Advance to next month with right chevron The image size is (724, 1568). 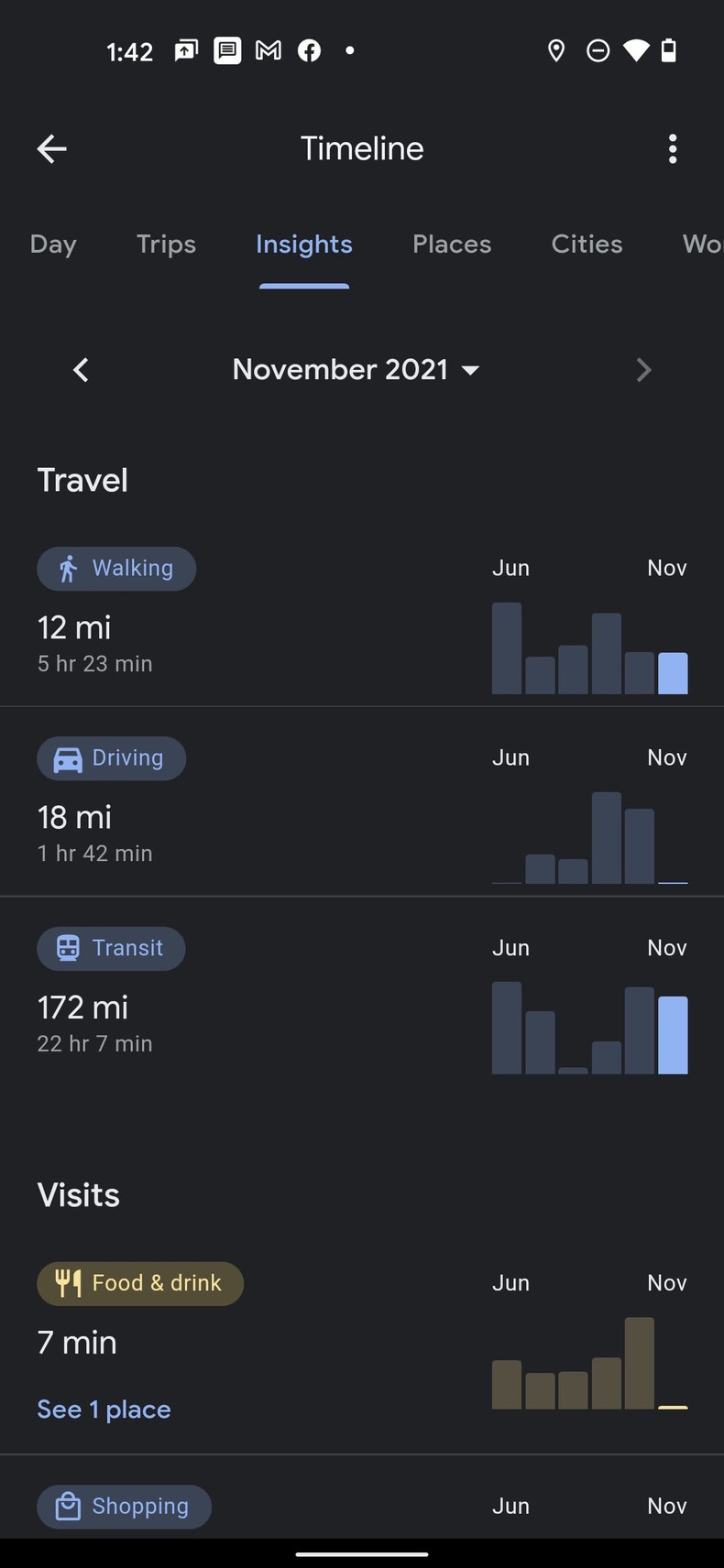point(643,369)
